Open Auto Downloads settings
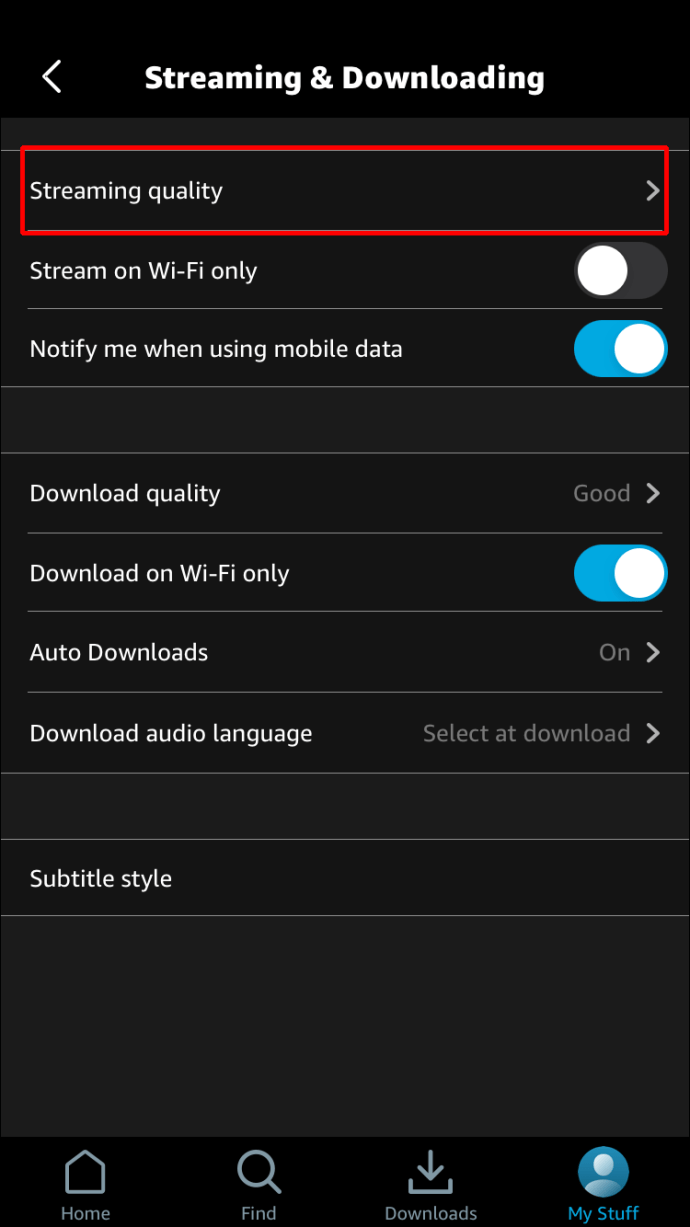This screenshot has width=690, height=1227. (345, 652)
